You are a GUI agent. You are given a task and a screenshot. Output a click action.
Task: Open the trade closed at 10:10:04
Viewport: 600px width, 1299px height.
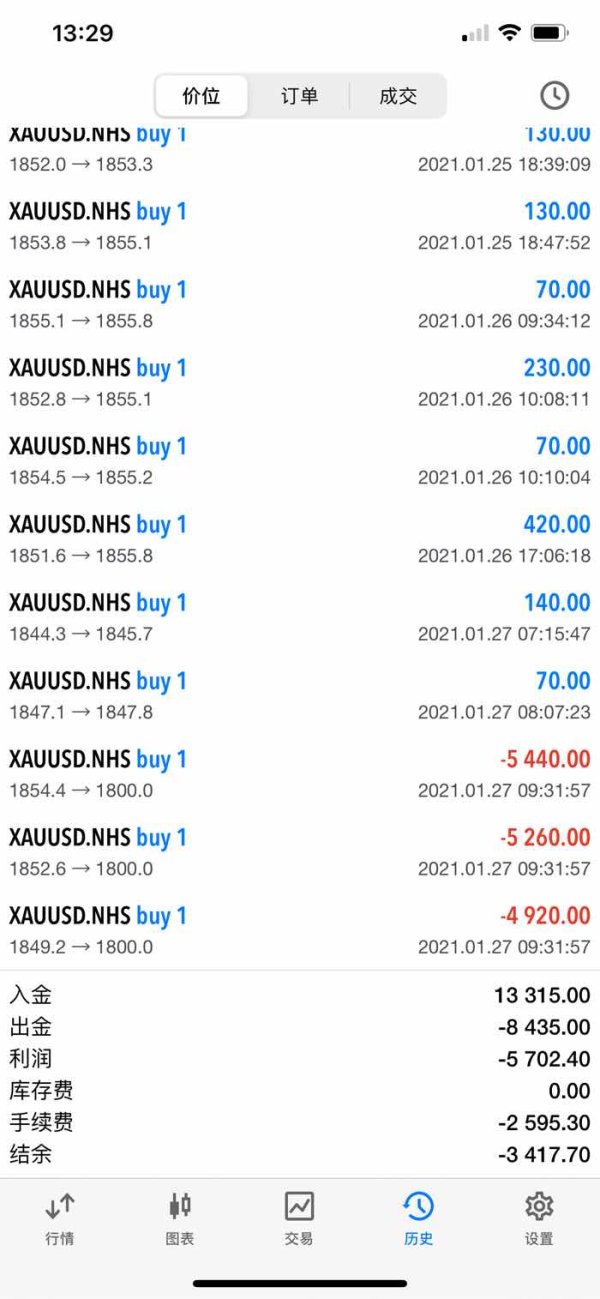[300, 461]
